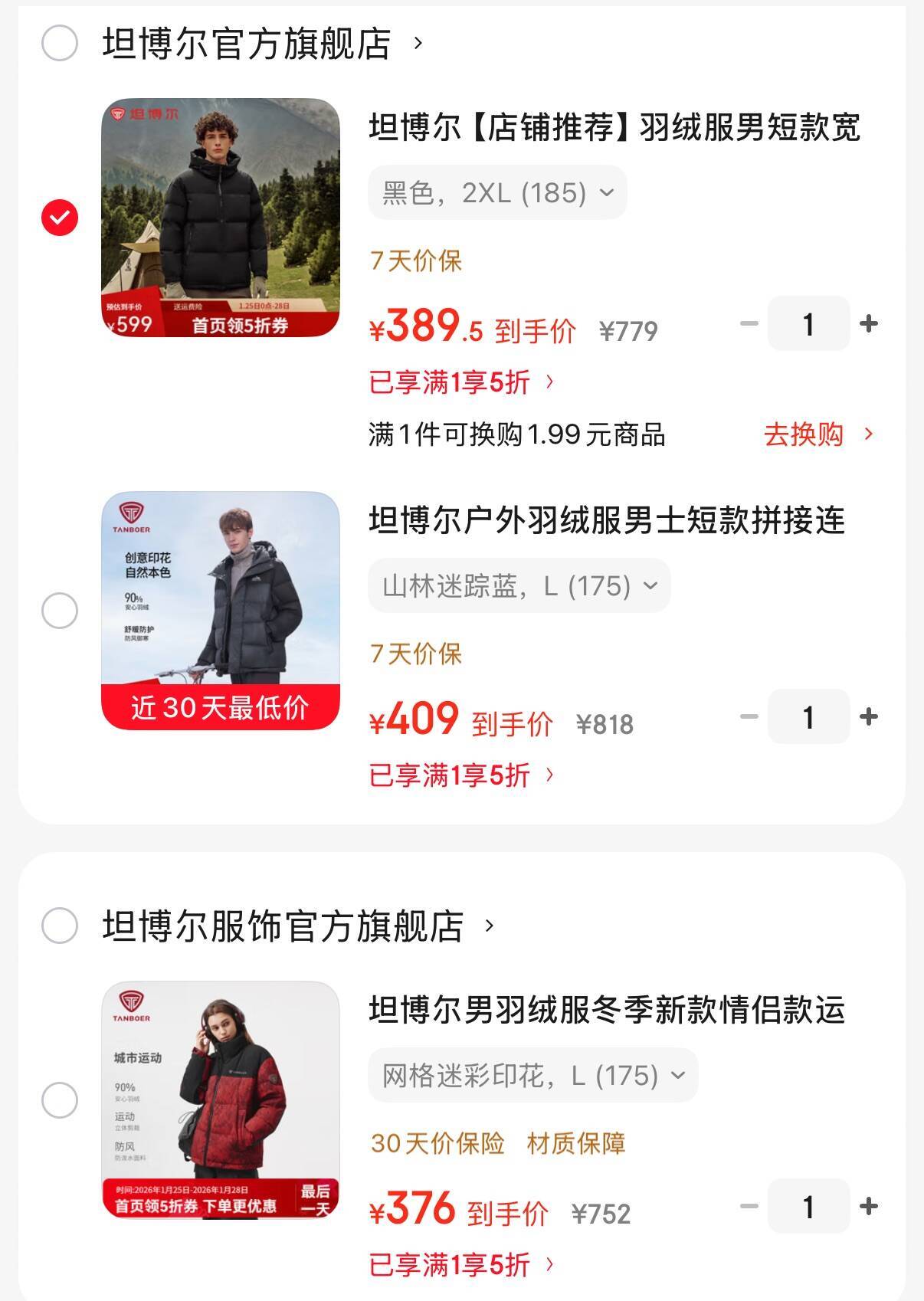Uncheck the black 2XL down jacket
Image resolution: width=924 pixels, height=1301 pixels.
tap(60, 218)
